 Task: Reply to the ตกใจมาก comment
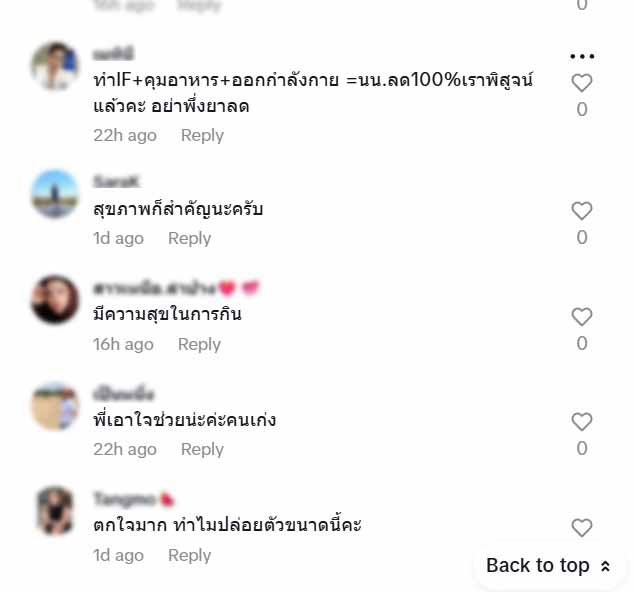(x=189, y=555)
